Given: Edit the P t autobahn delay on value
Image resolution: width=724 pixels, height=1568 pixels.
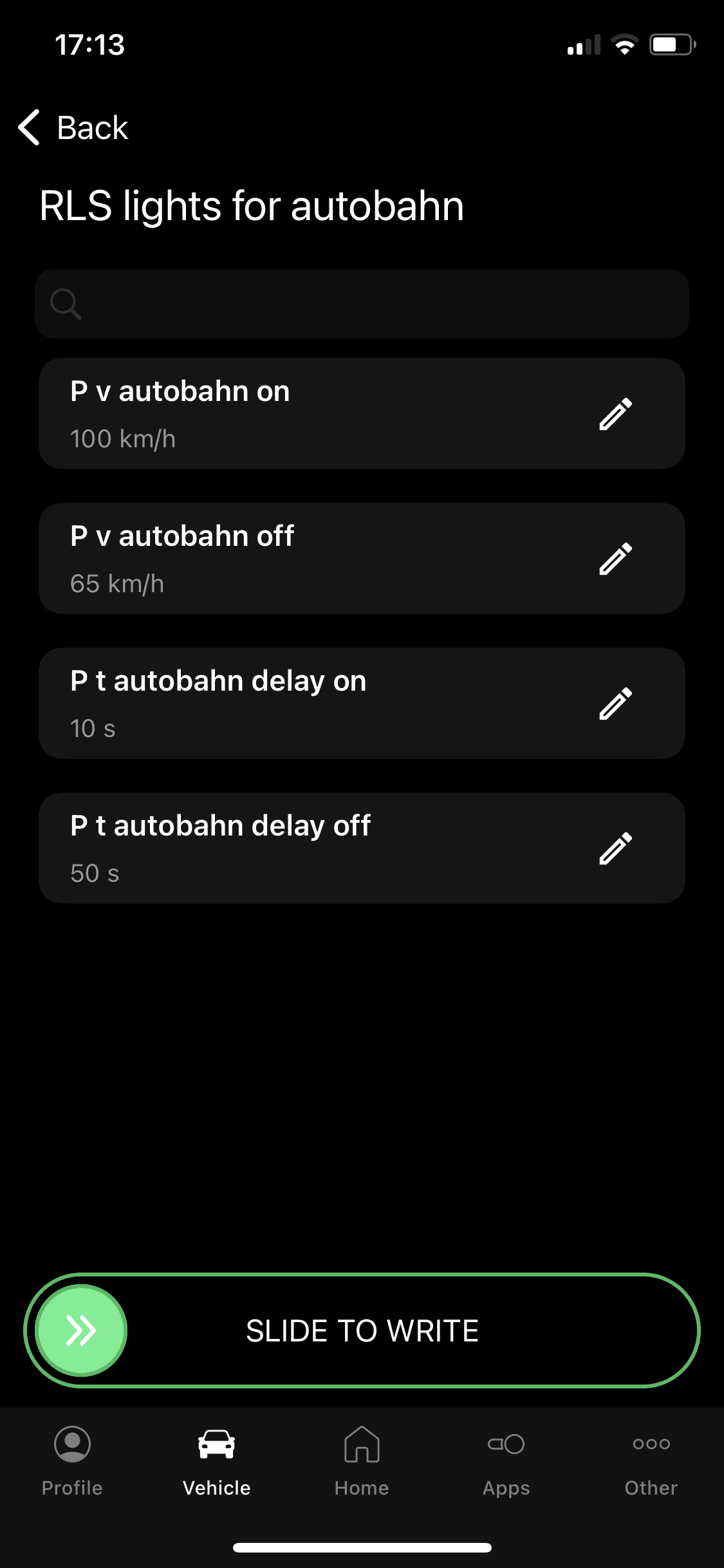Looking at the screenshot, I should pyautogui.click(x=615, y=704).
